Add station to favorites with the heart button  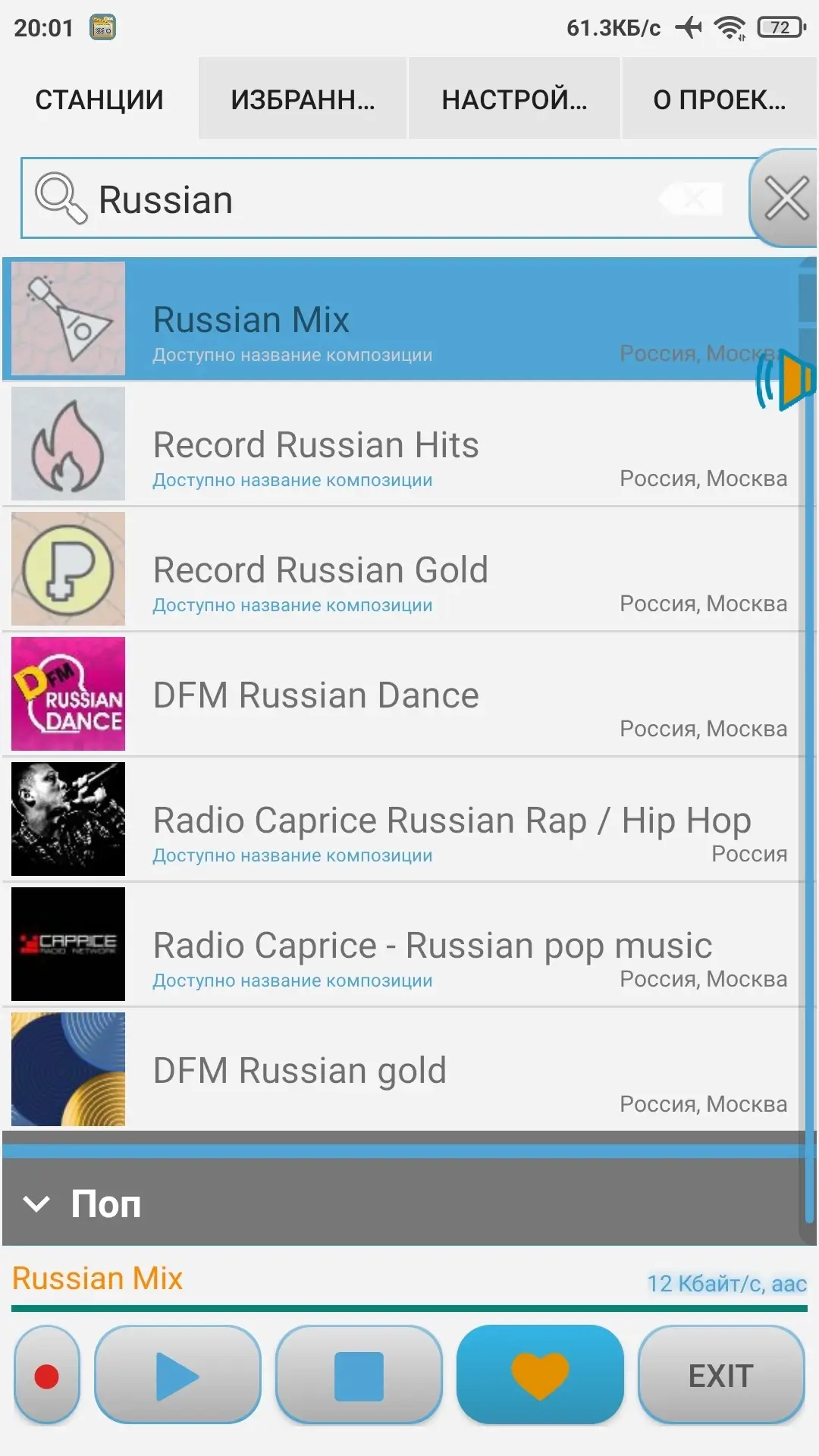540,1376
